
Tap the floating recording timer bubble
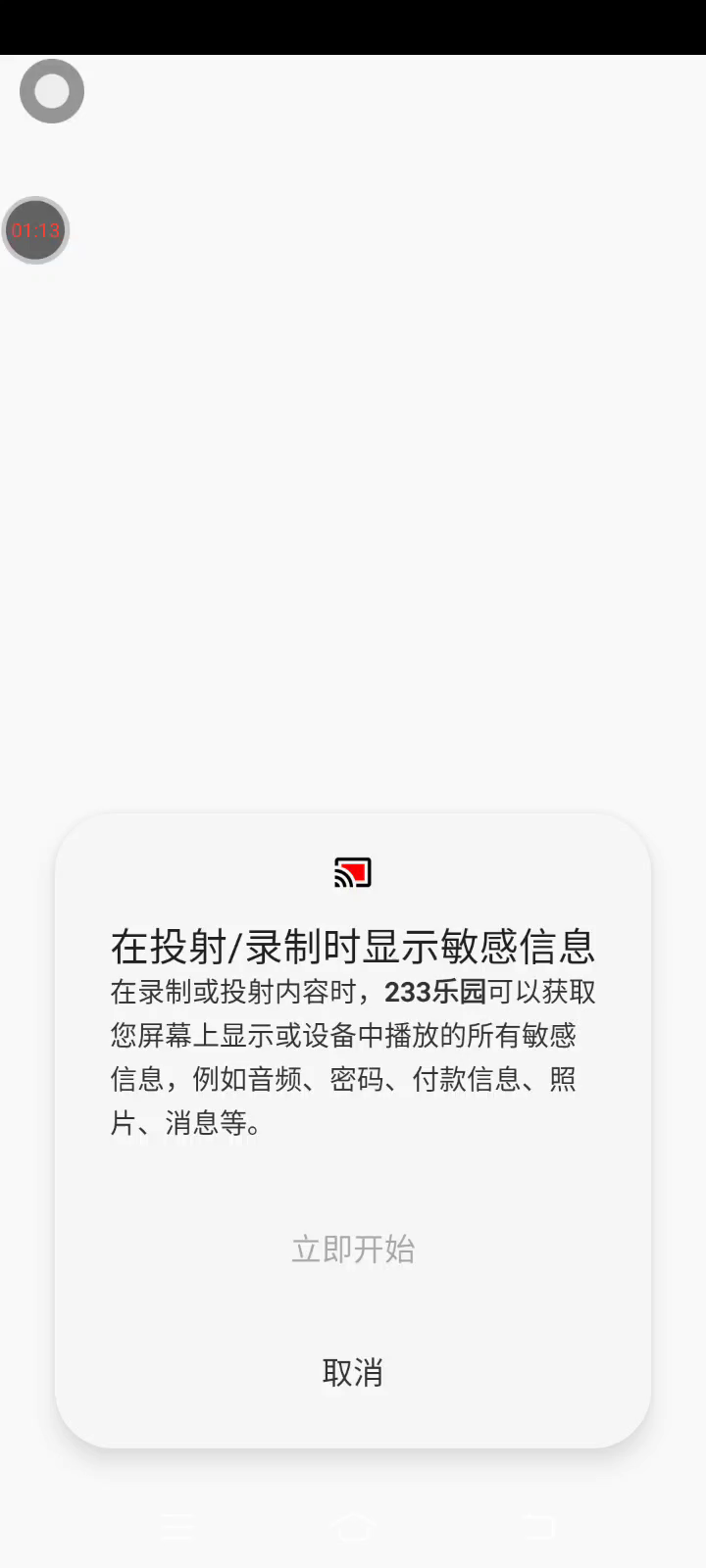(36, 230)
